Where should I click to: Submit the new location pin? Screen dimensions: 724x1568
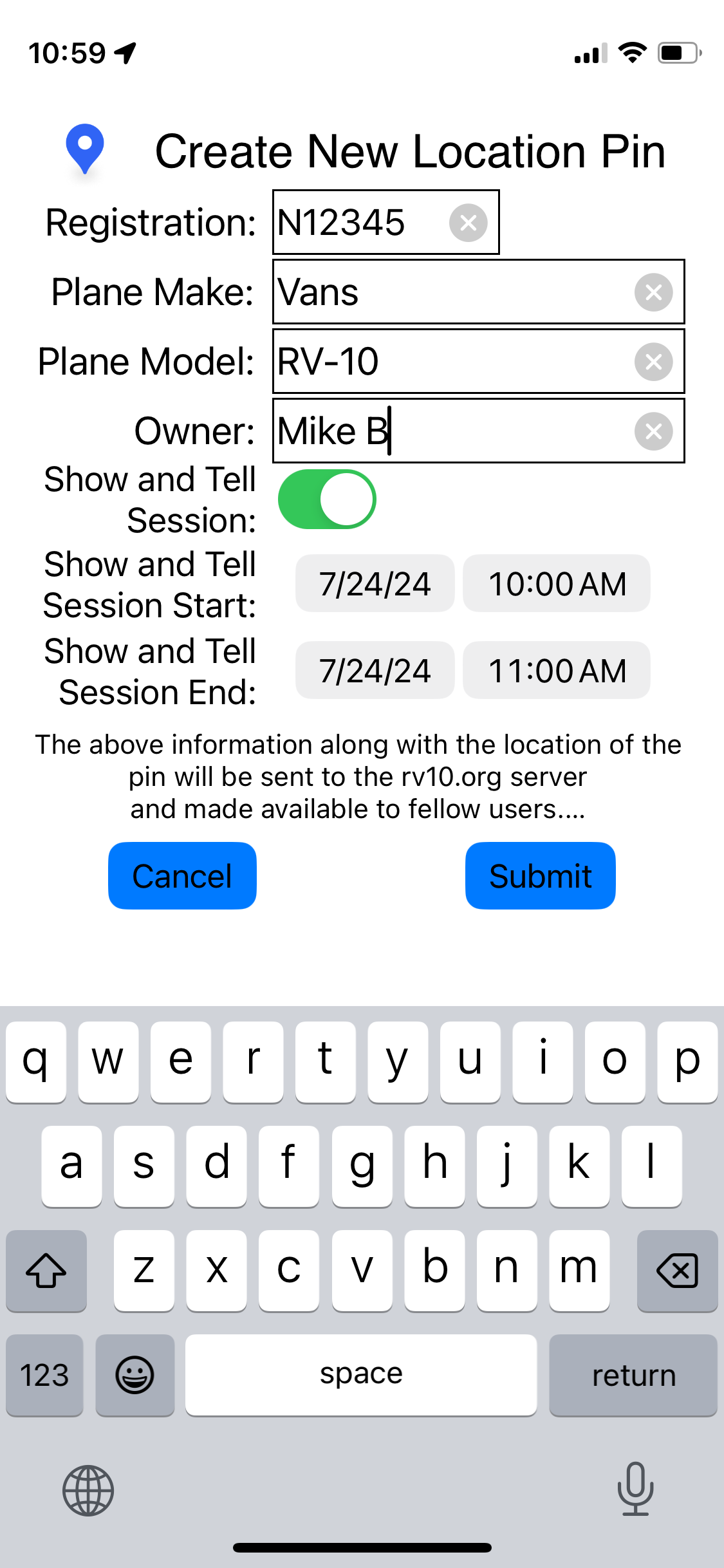(x=540, y=876)
